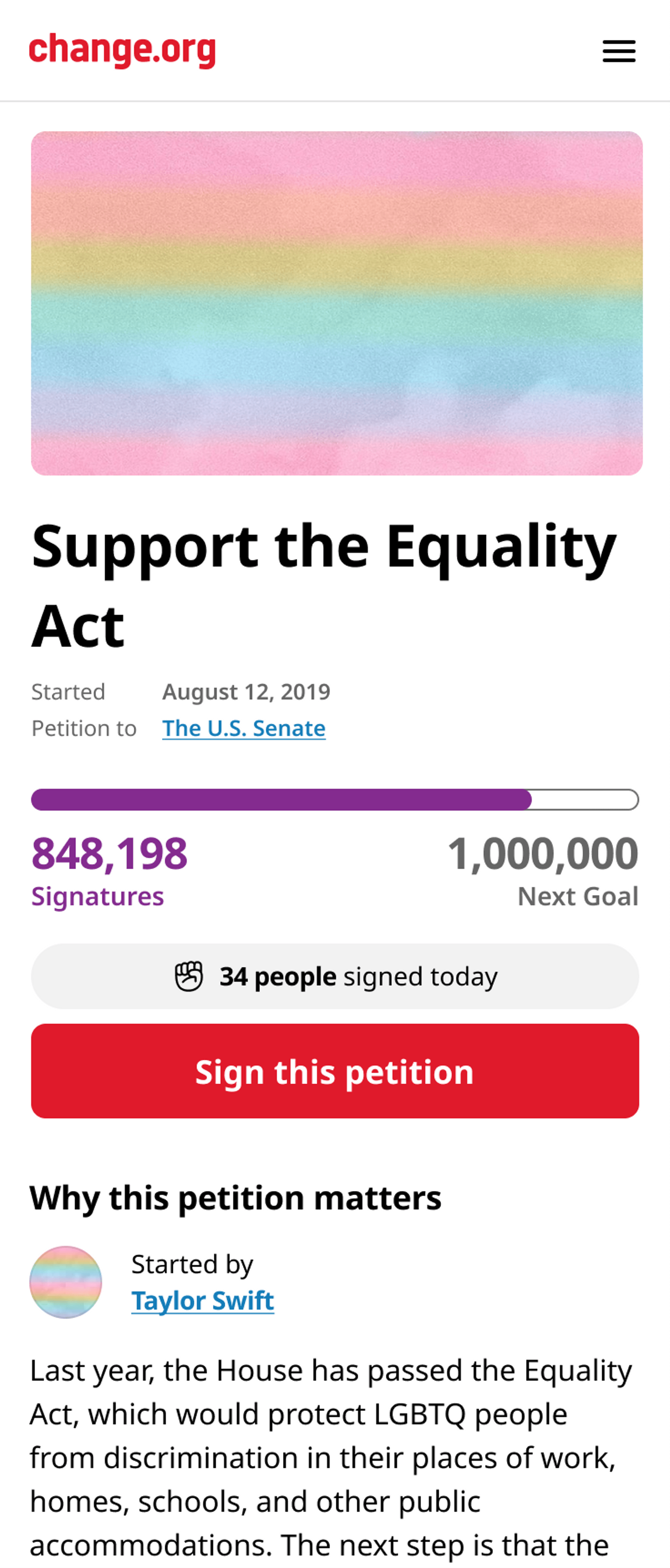Viewport: 670px width, 1568px height.
Task: Go to change.org home via logo
Action: click(x=122, y=51)
